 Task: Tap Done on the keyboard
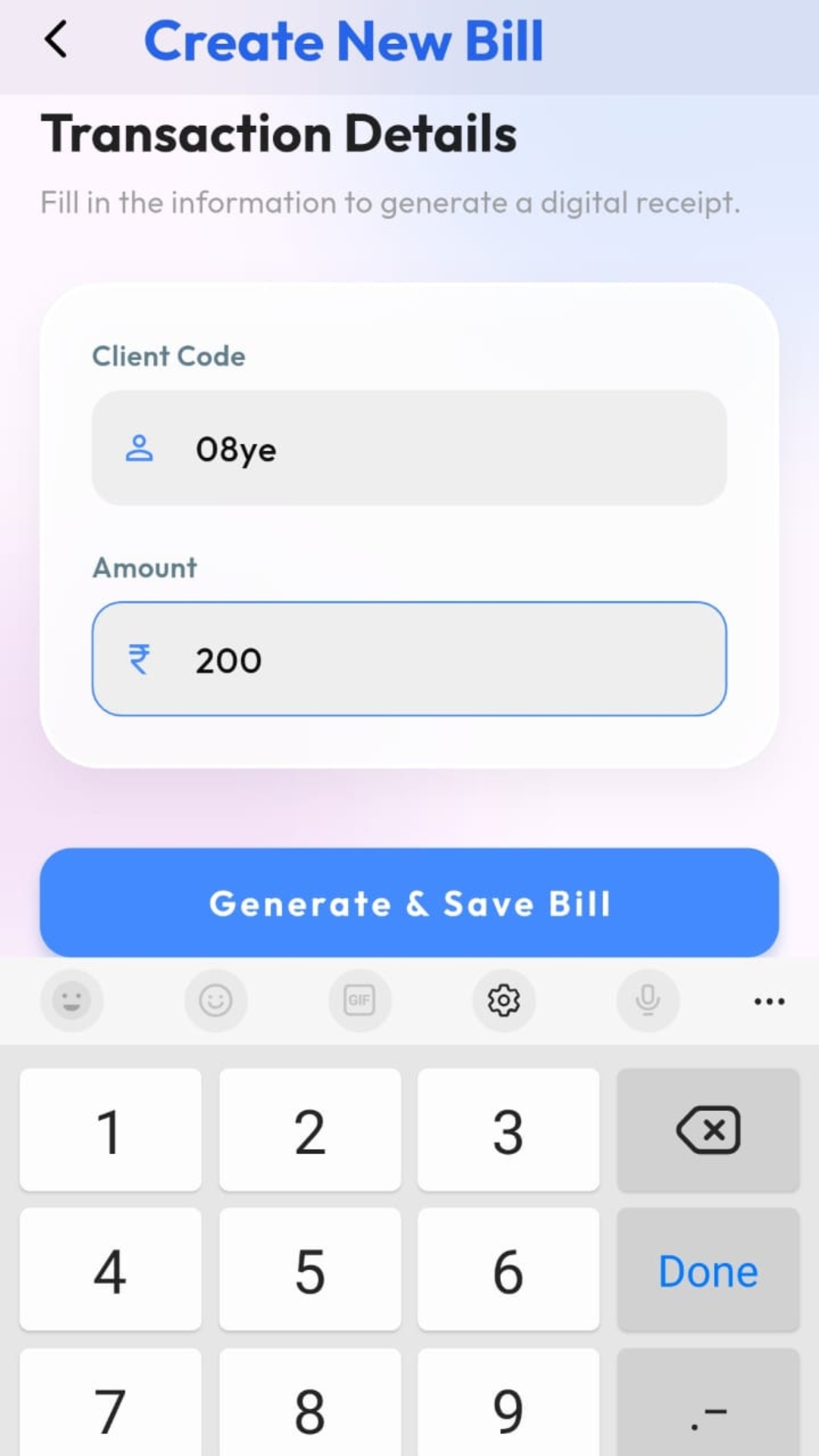pyautogui.click(x=708, y=1270)
